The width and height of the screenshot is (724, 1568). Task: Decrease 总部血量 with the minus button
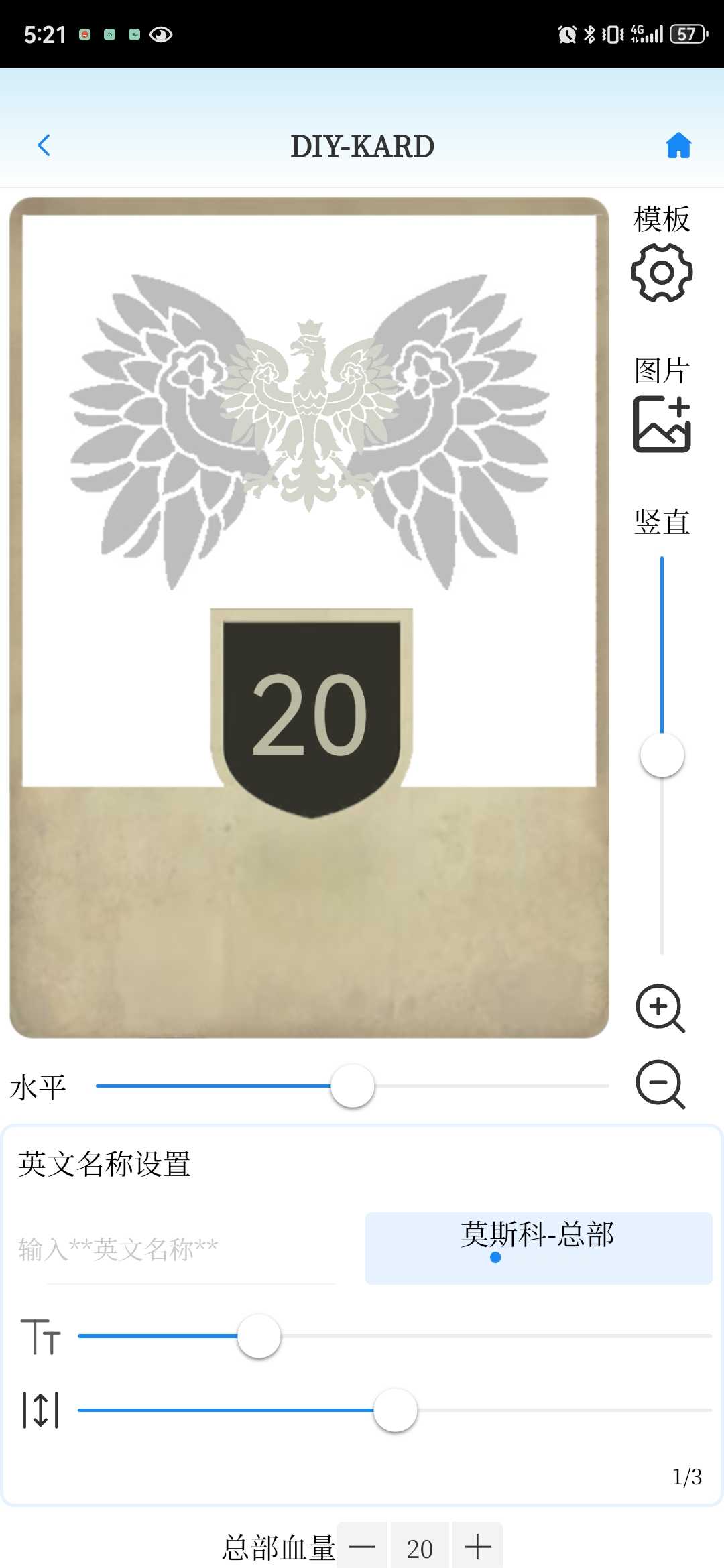362,1547
